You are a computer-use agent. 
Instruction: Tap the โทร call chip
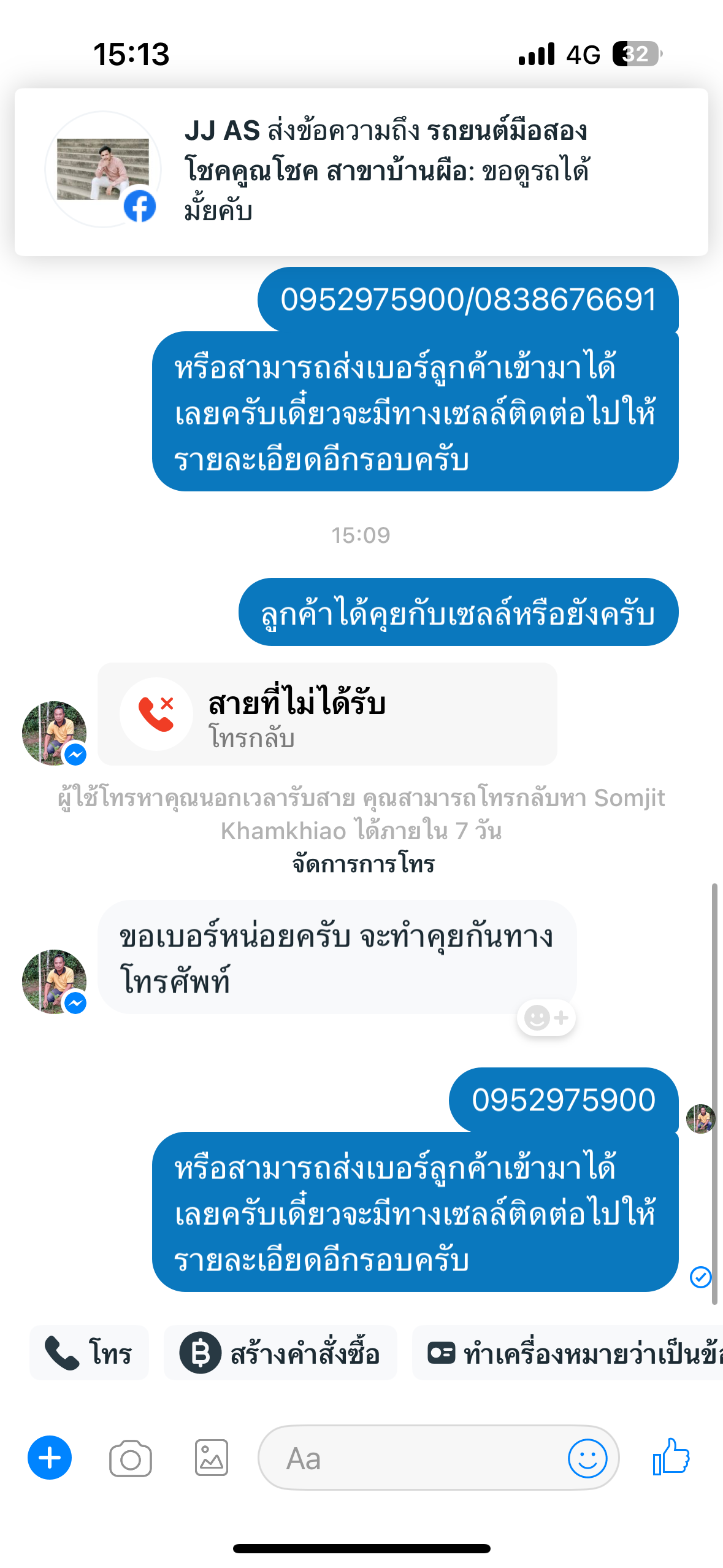click(x=89, y=1353)
